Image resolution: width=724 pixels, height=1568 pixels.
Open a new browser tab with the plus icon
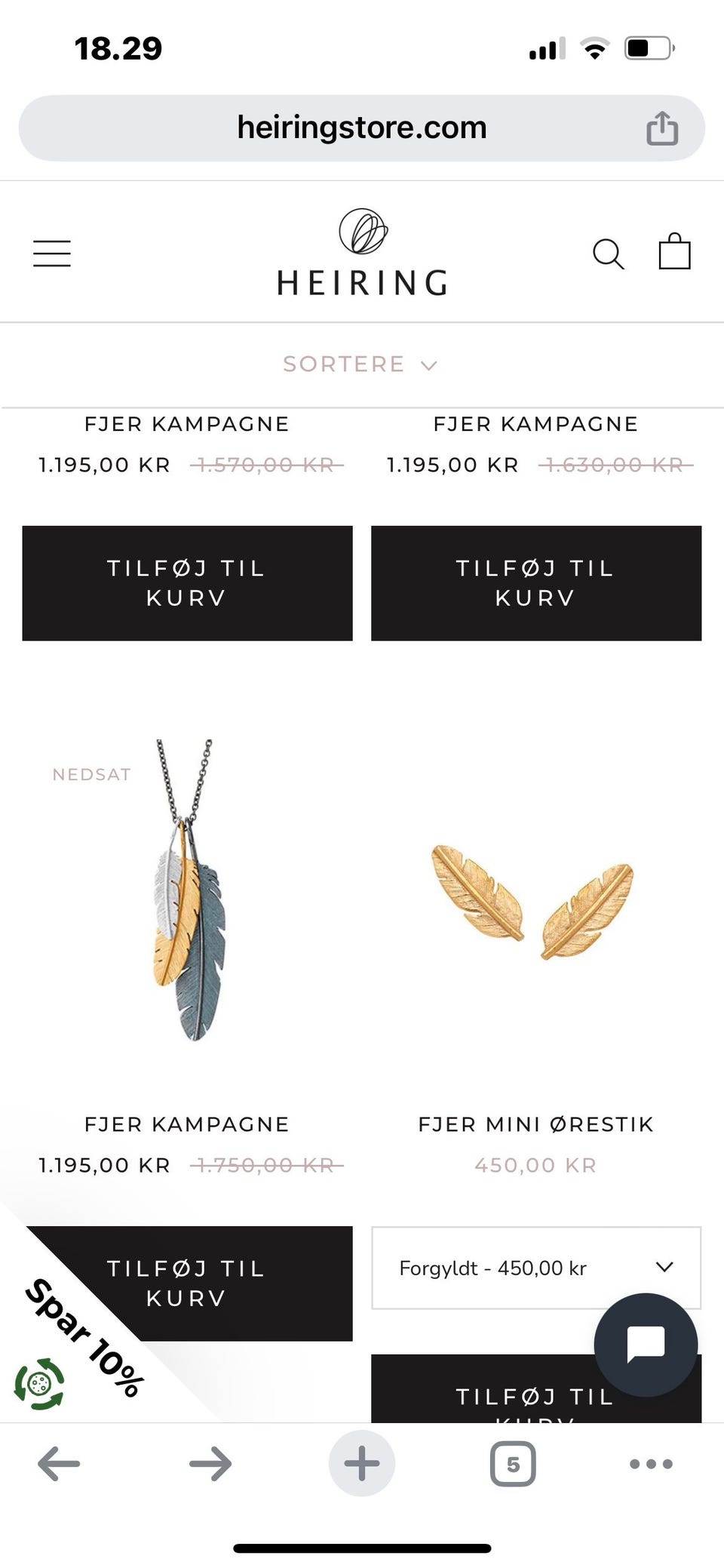tap(362, 1462)
